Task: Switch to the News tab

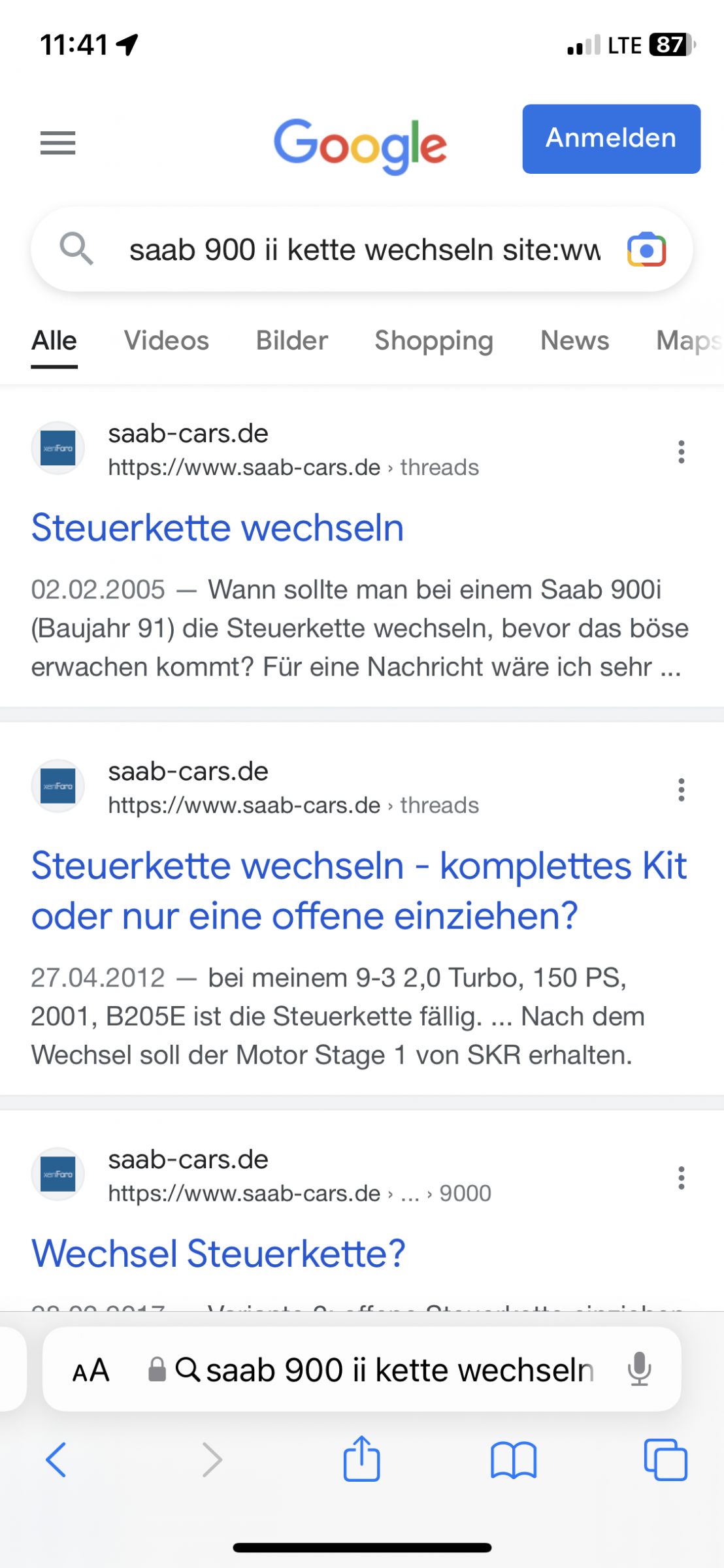Action: pyautogui.click(x=574, y=340)
